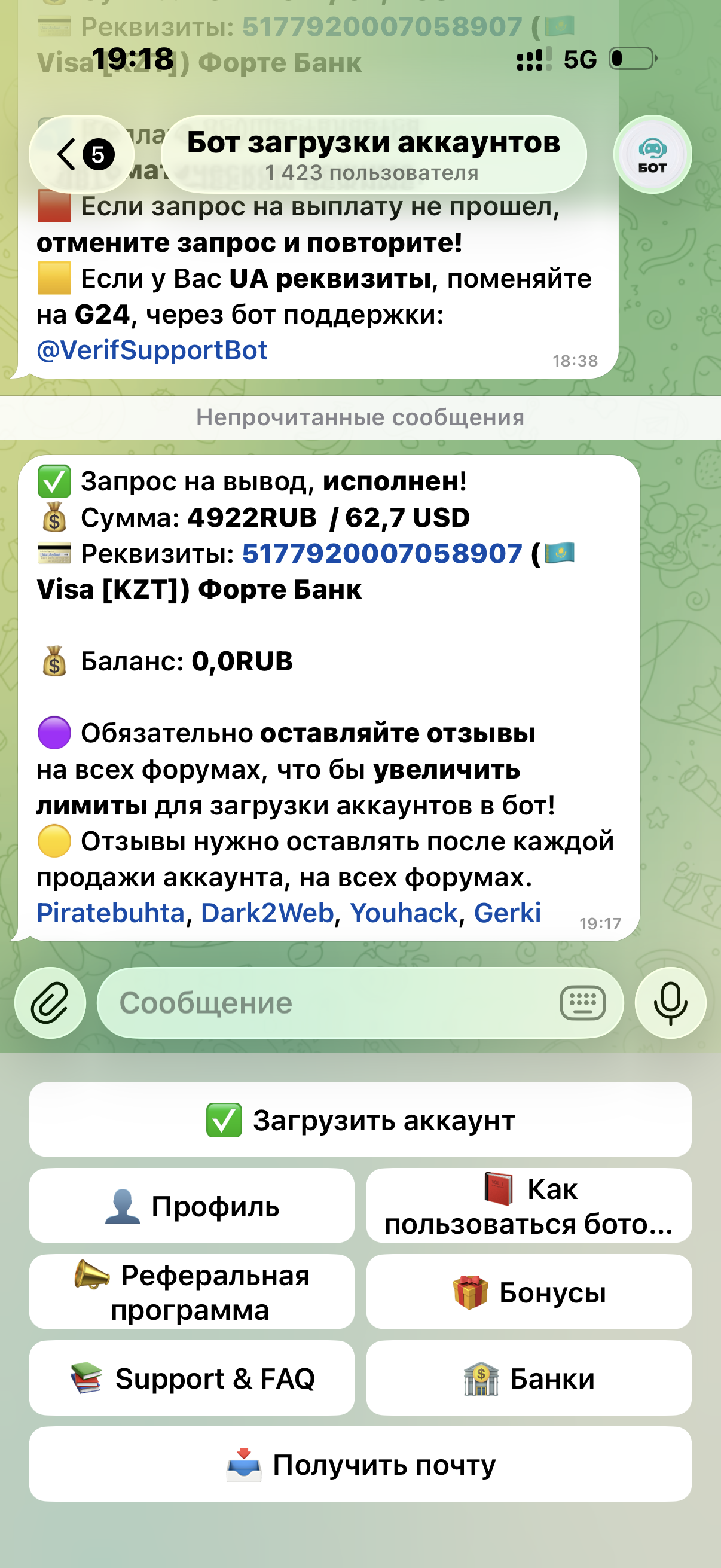Tap the Получить почту button

coord(360,1465)
